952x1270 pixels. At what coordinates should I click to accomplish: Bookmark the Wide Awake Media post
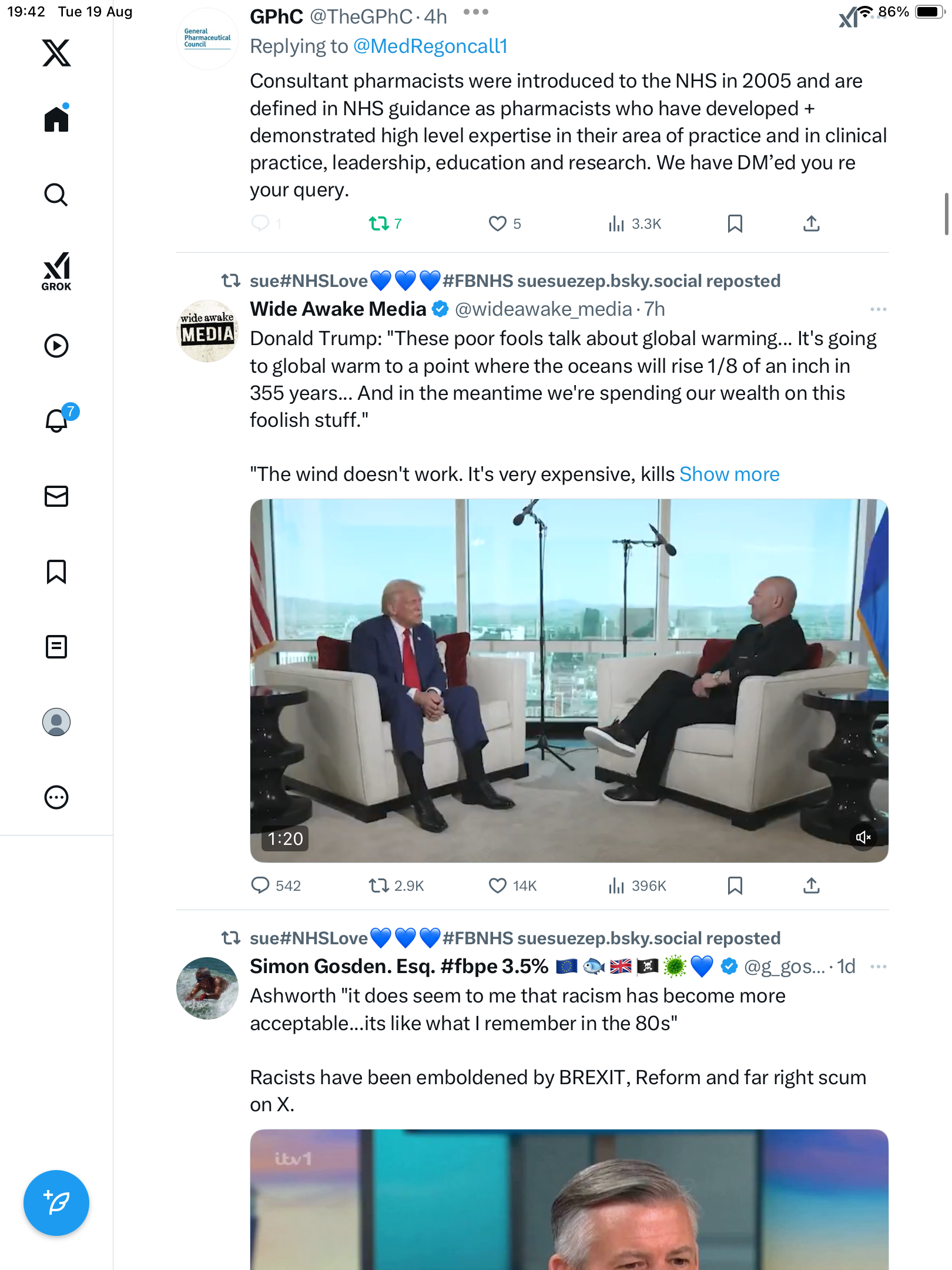(735, 885)
